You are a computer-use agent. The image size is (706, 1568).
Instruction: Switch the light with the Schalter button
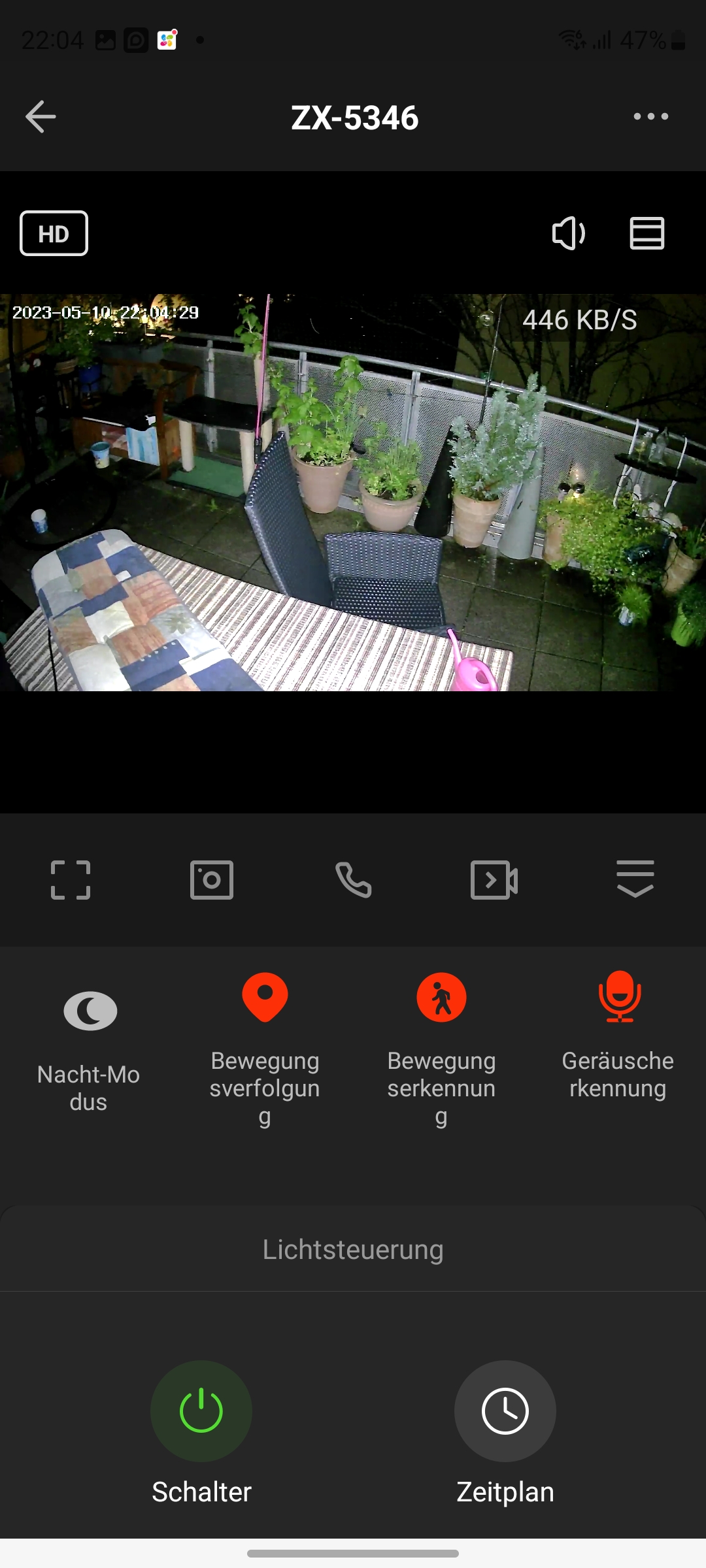pyautogui.click(x=201, y=1411)
